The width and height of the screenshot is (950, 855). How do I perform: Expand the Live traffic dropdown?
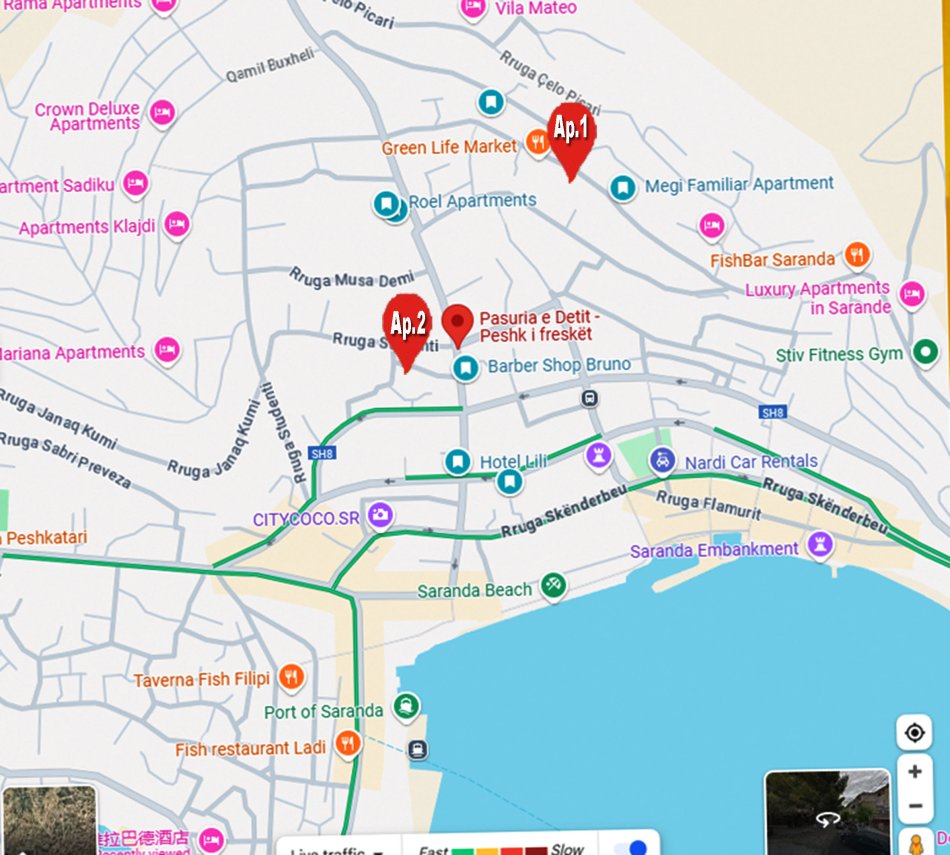click(337, 850)
